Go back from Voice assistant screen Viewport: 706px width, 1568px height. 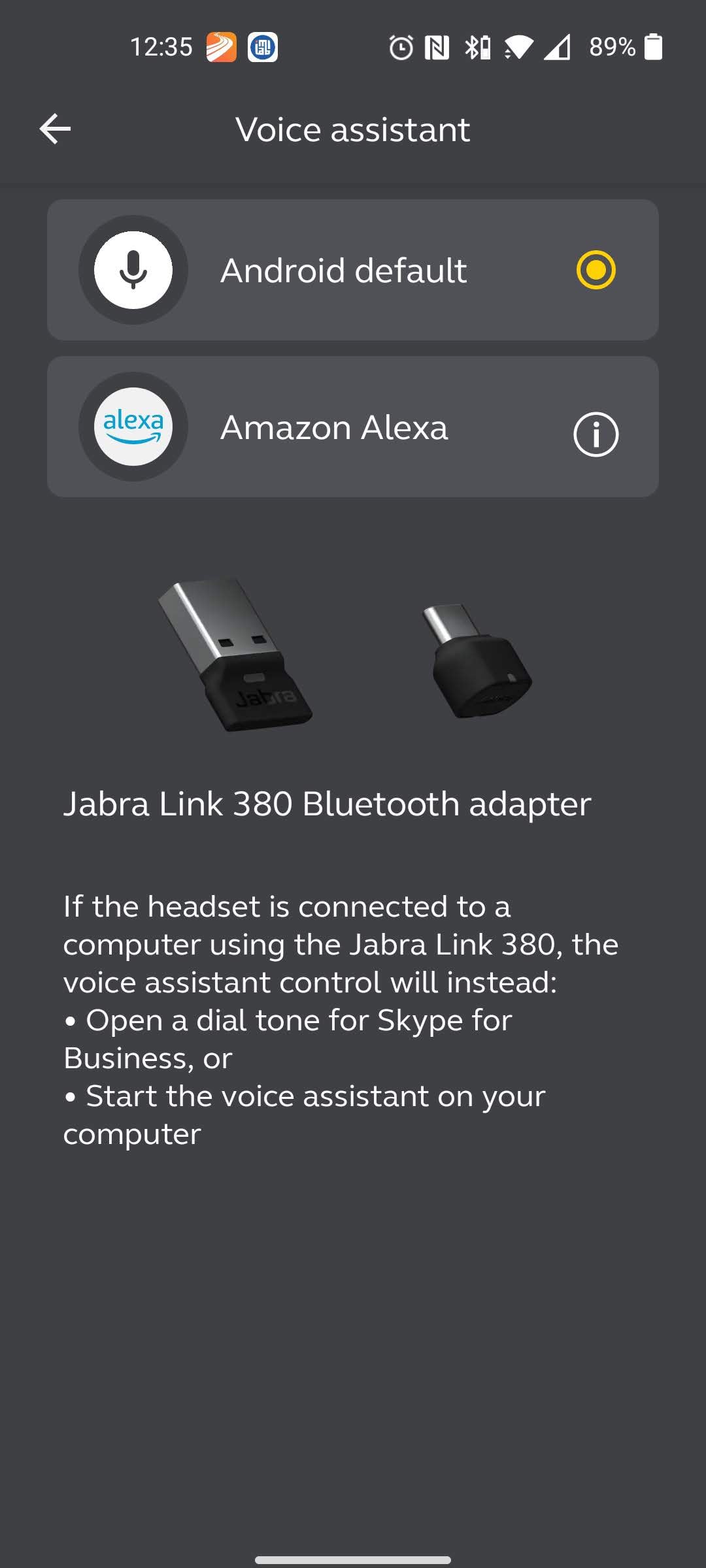tap(55, 129)
